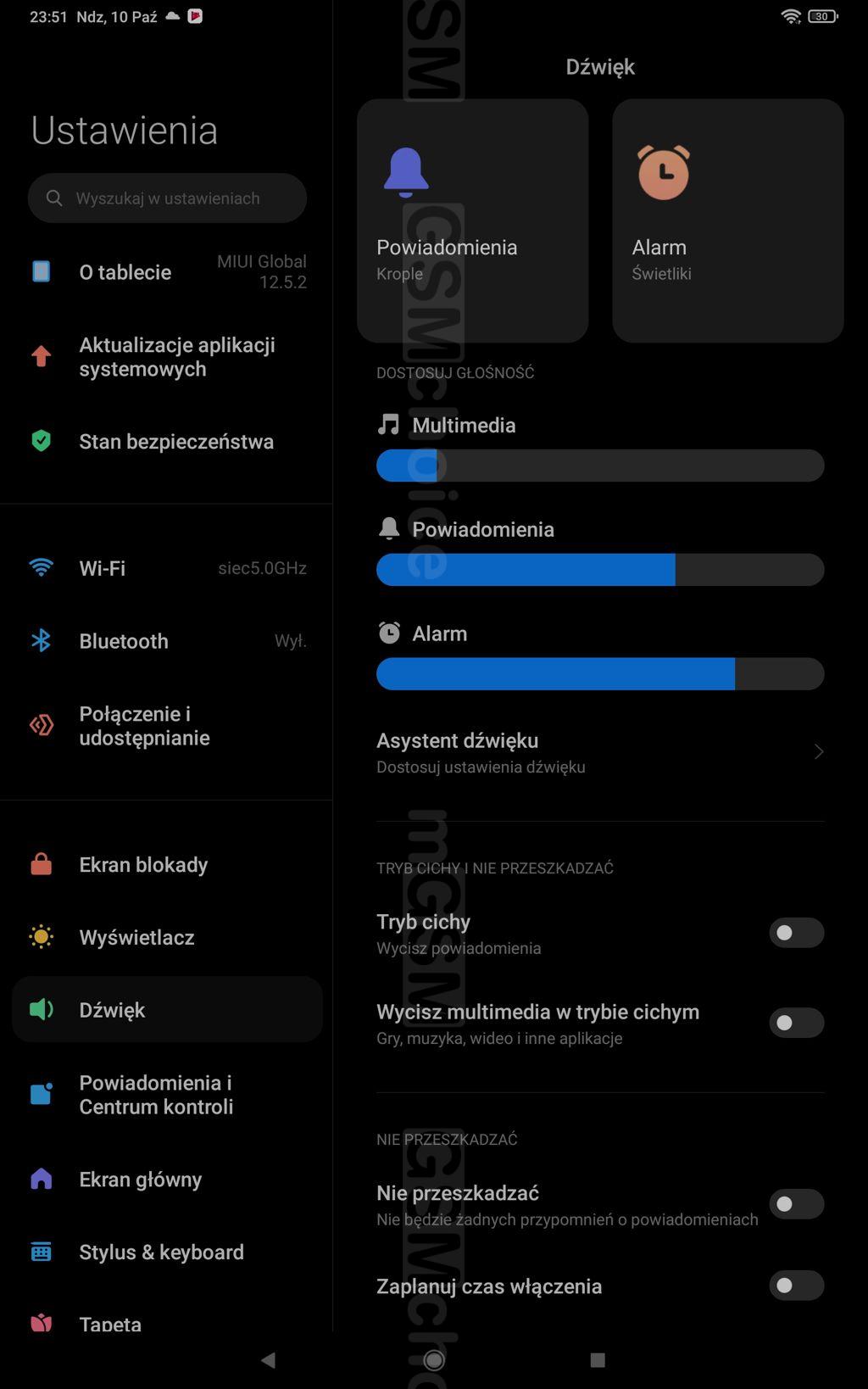Open Asystent dźwięku

(x=600, y=752)
